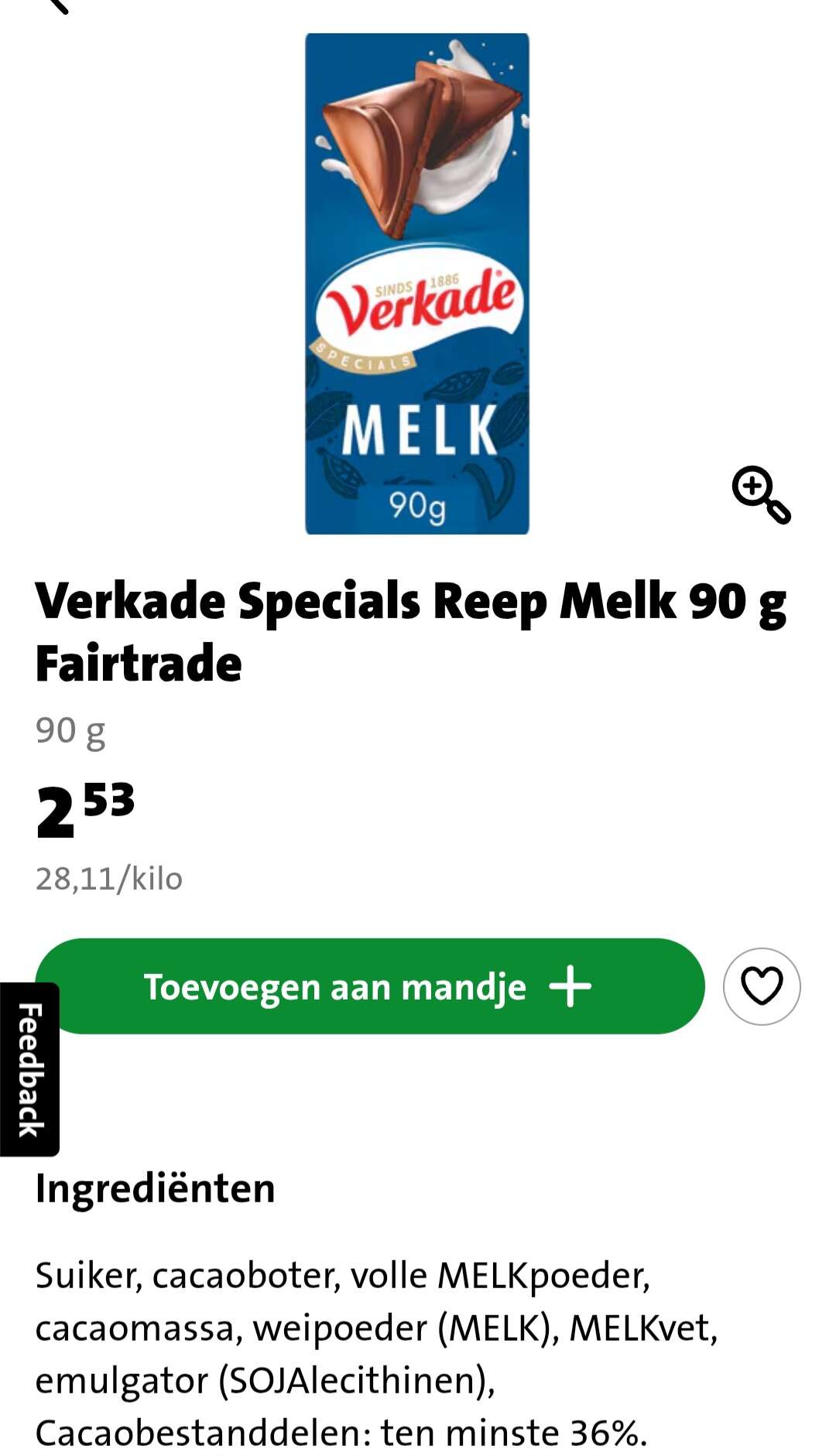
Task: Open the Verkade Melk product photo
Action: tap(417, 283)
